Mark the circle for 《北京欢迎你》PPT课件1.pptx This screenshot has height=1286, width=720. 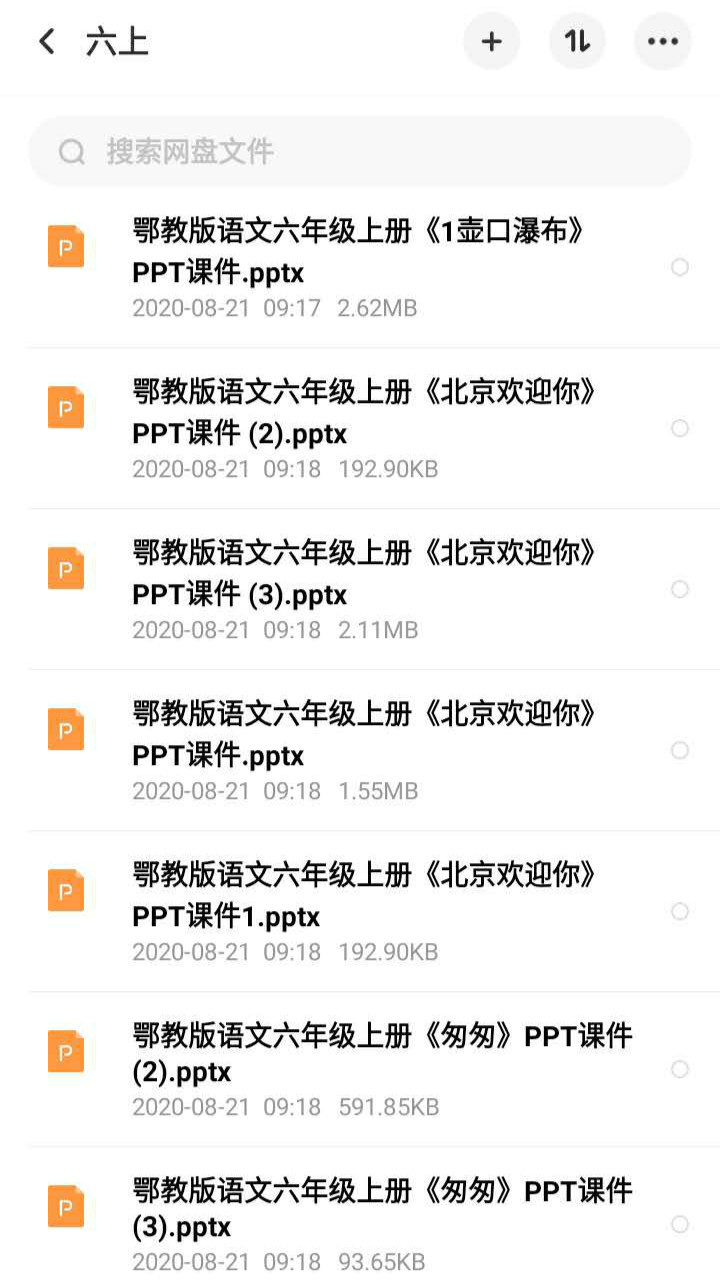click(680, 911)
